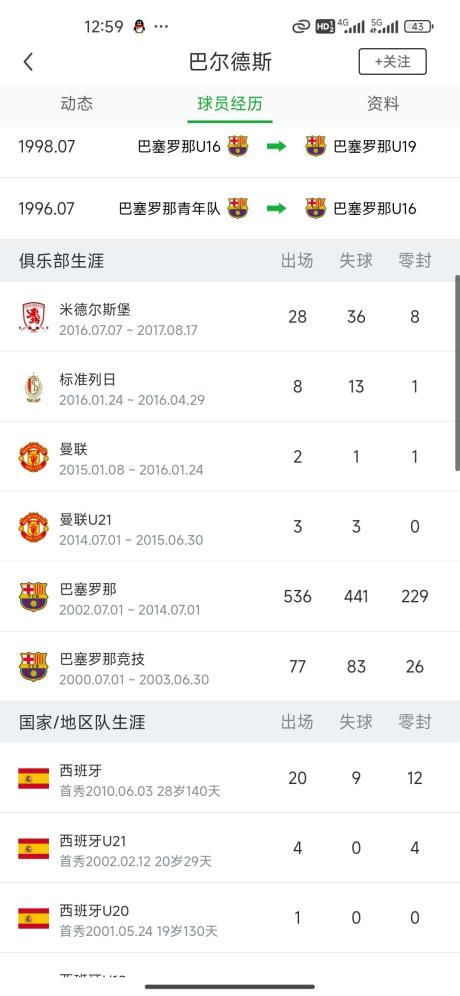460x996 pixels.
Task: Follow the player with the +关注 button
Action: click(392, 62)
